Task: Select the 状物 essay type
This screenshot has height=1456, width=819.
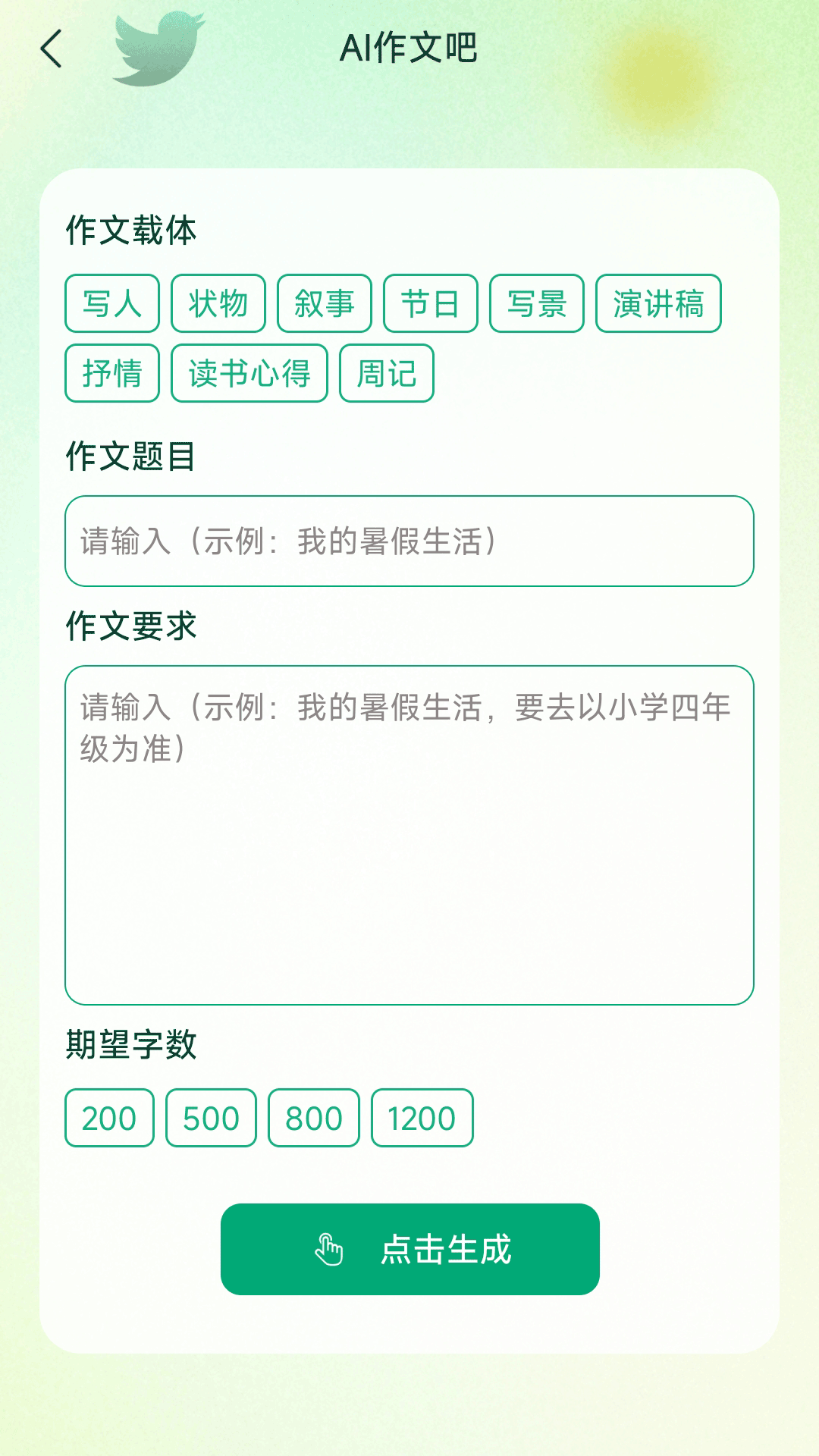Action: point(218,303)
